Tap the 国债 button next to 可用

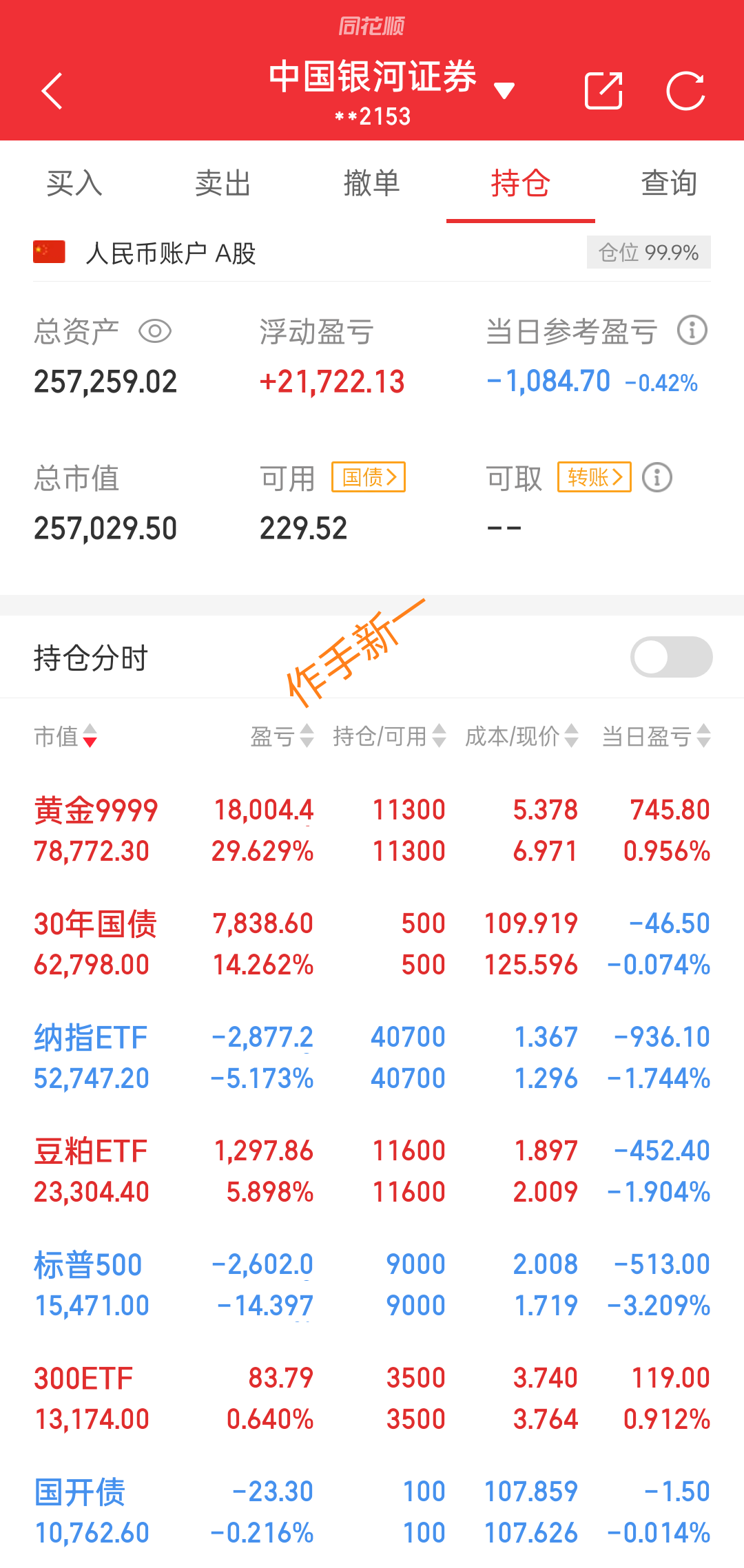tap(369, 477)
